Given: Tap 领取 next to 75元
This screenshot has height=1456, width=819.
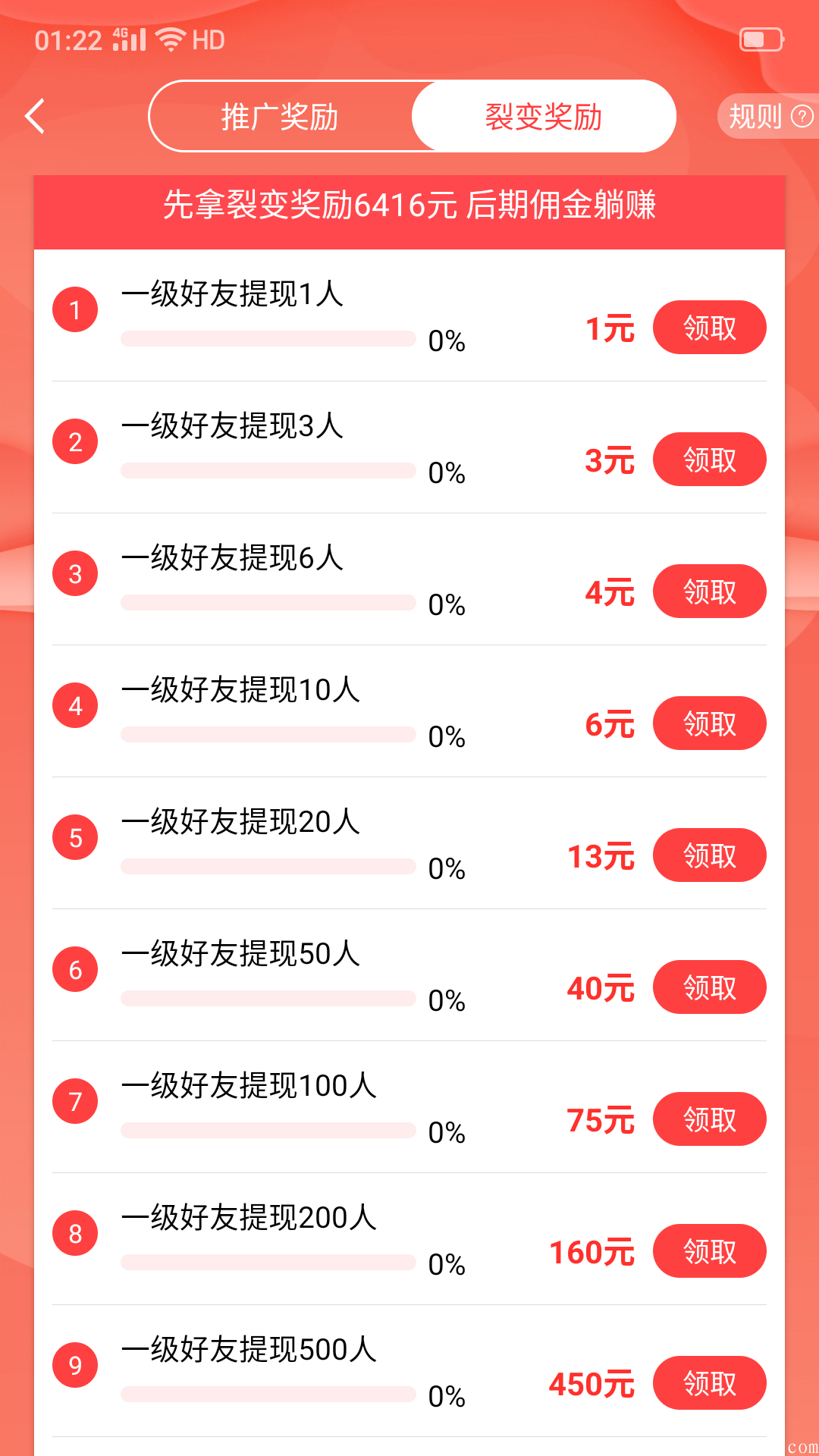Looking at the screenshot, I should (x=709, y=1119).
